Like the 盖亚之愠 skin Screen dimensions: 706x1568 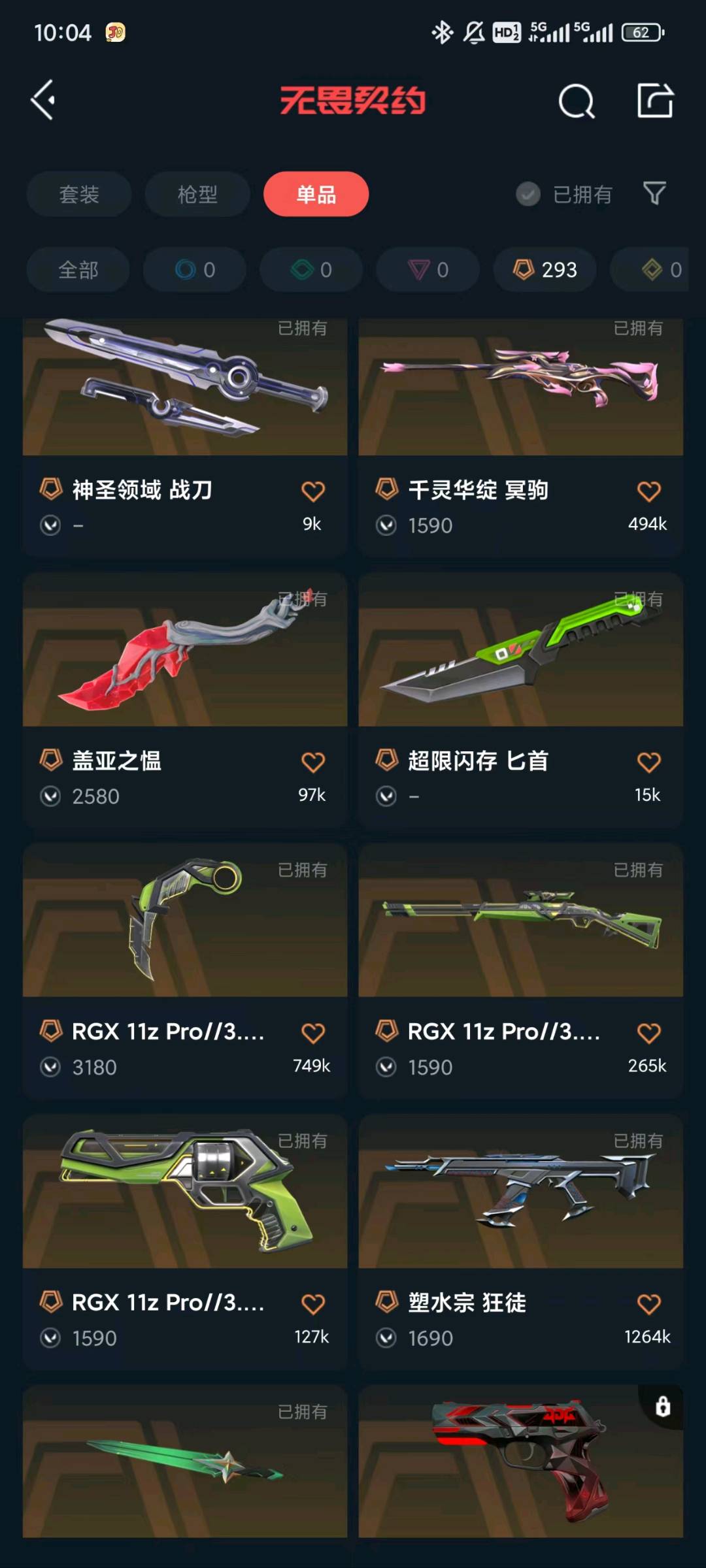313,762
